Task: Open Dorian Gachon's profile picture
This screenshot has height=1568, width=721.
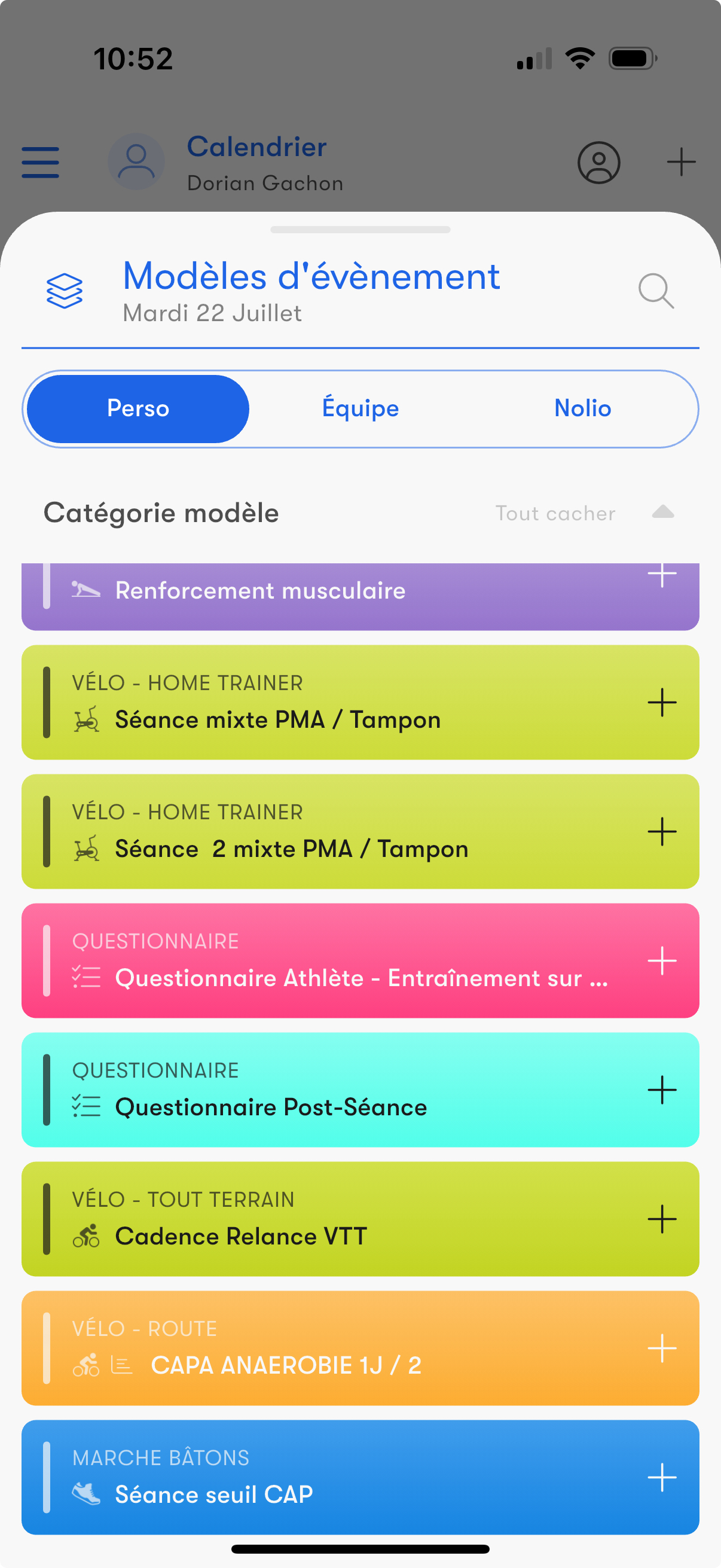Action: click(x=136, y=161)
